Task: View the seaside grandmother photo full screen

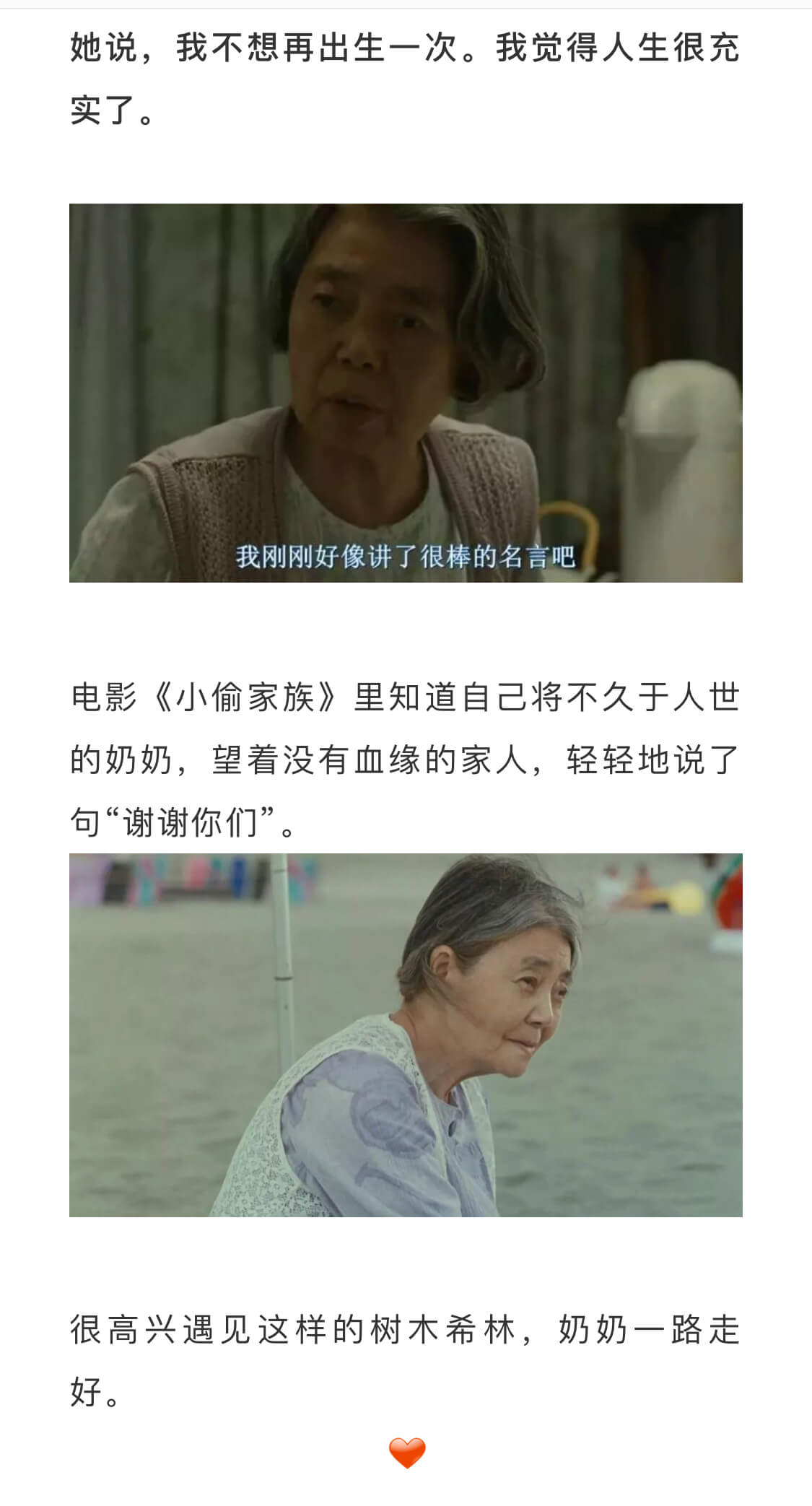Action: pos(406,1035)
